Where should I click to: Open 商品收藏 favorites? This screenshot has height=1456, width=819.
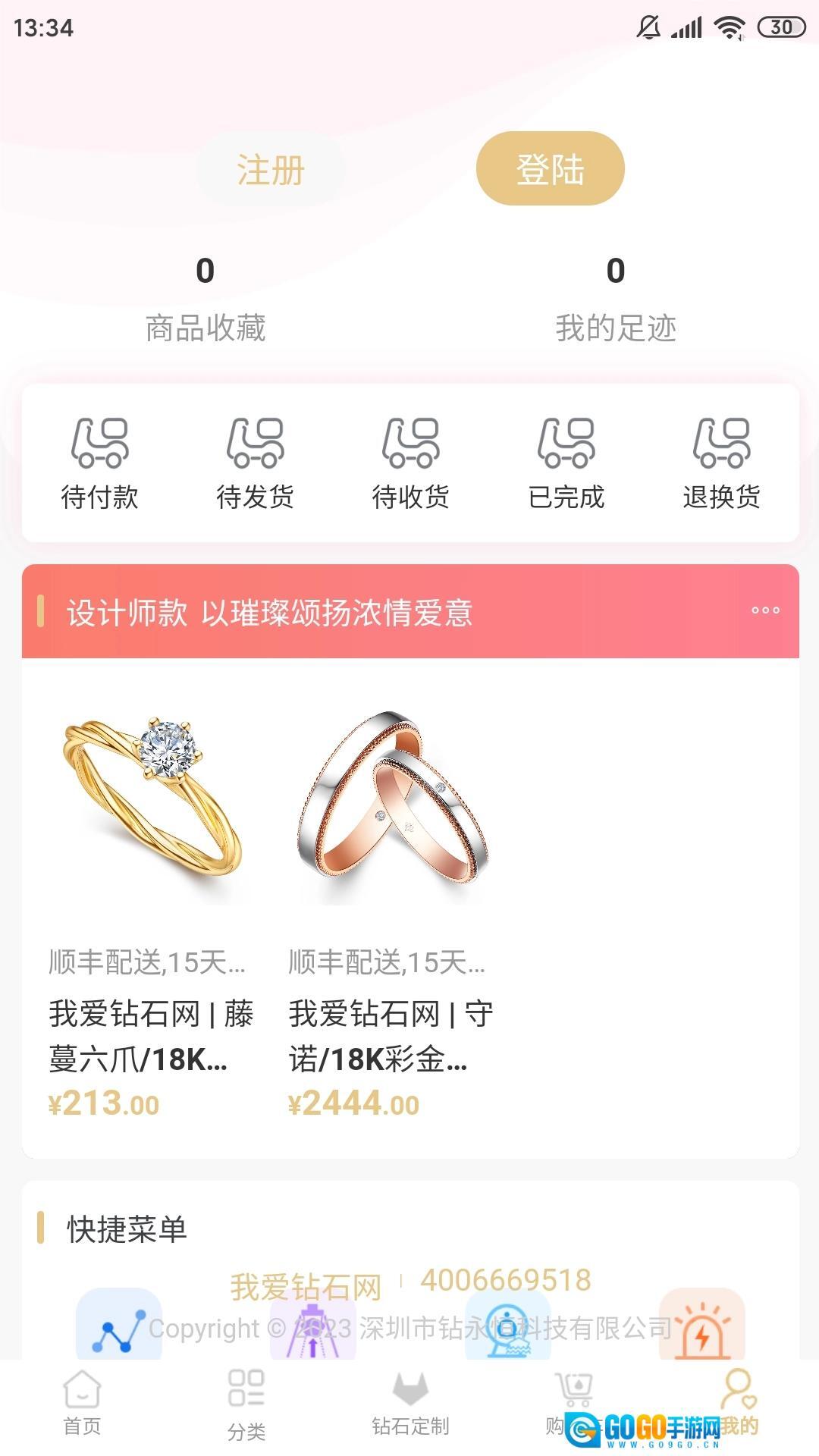pos(206,300)
